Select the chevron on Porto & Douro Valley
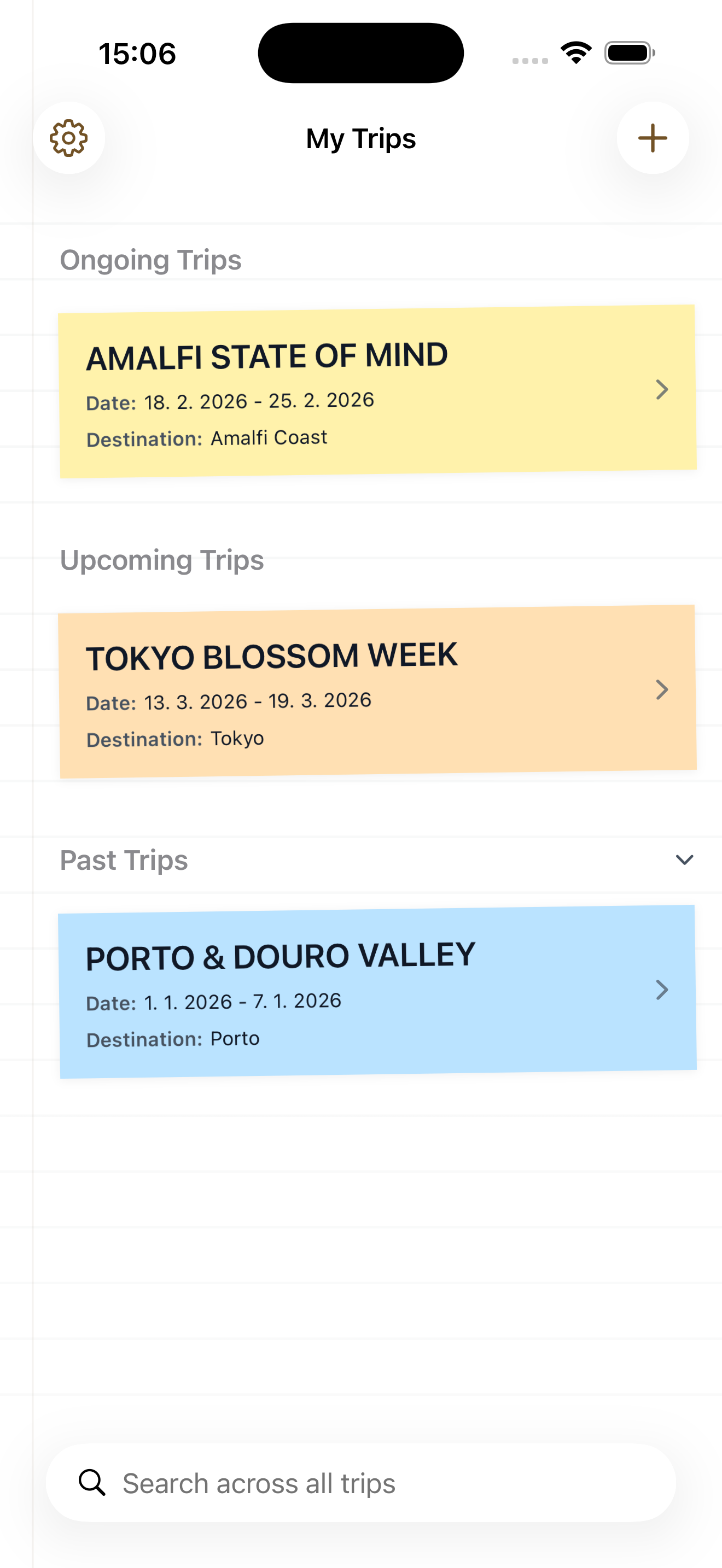This screenshot has width=722, height=1568. click(x=662, y=990)
